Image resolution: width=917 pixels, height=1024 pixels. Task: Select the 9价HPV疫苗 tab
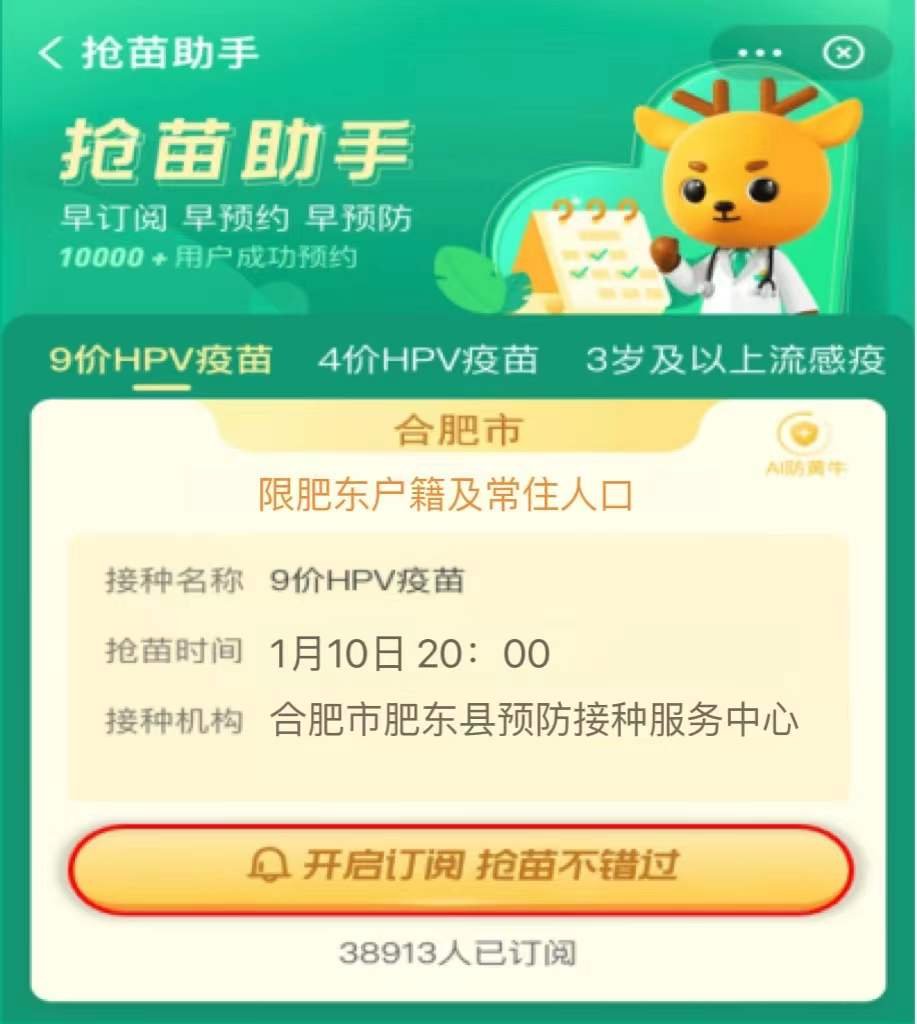point(161,361)
